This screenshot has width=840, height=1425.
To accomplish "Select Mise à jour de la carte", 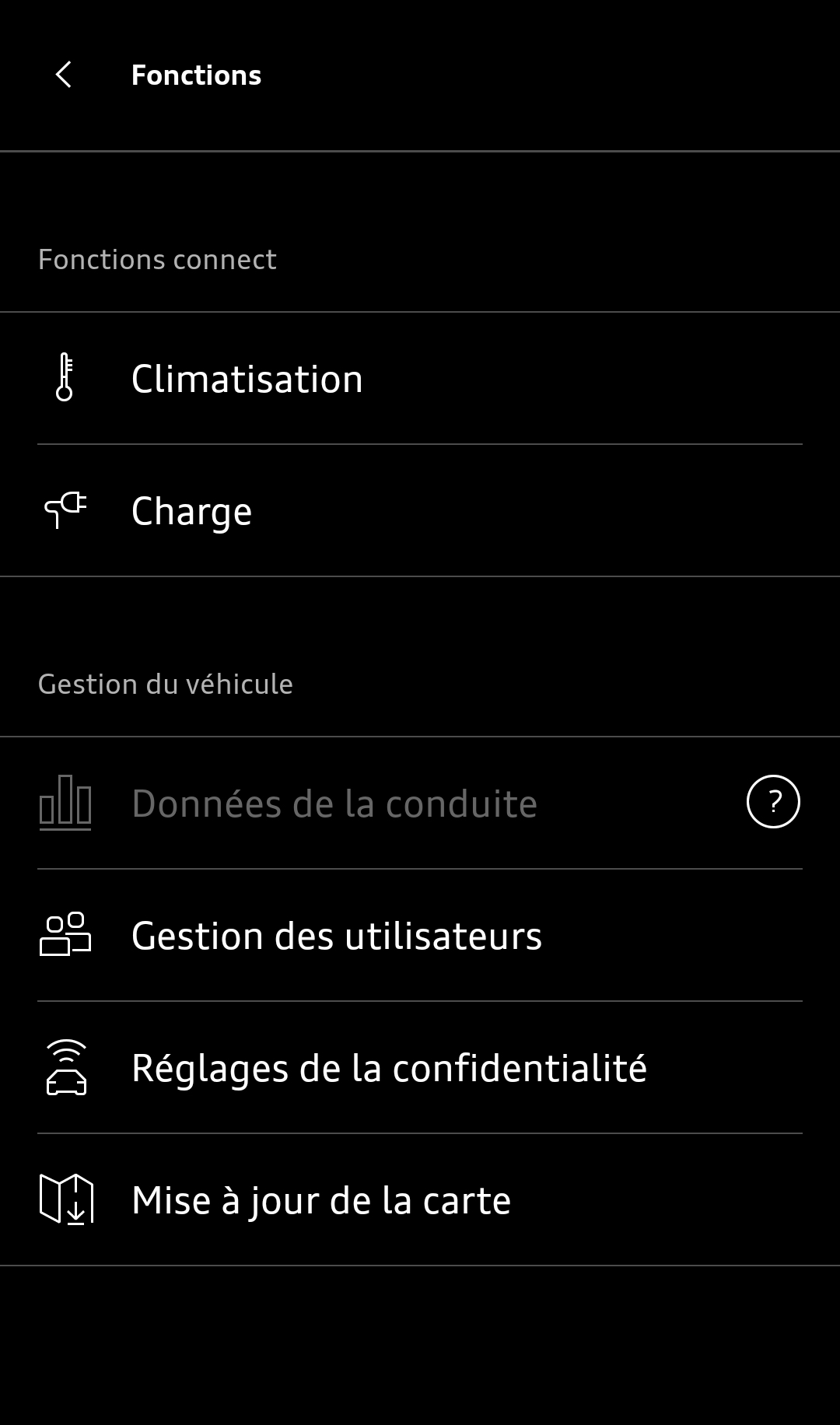I will click(x=420, y=1200).
